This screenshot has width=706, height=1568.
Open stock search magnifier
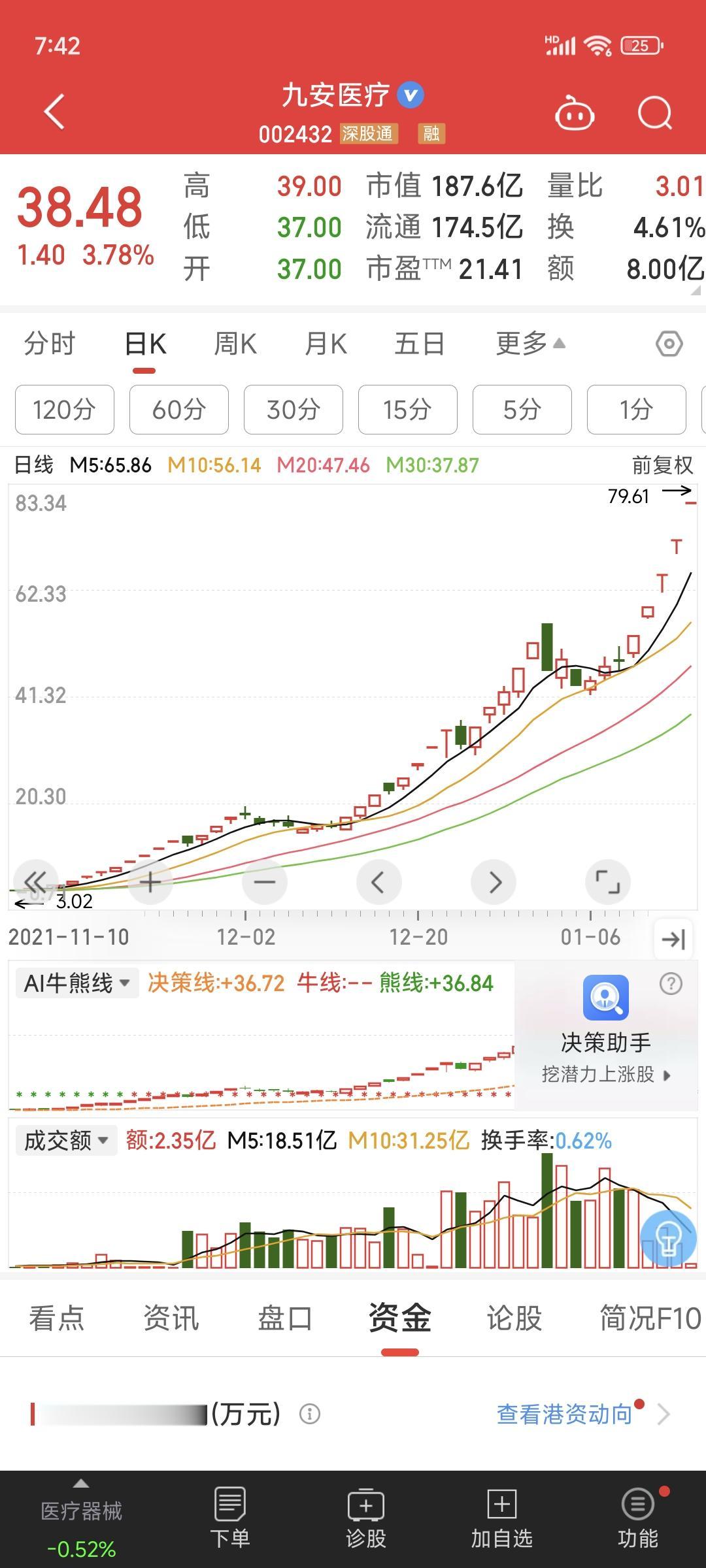pos(655,113)
